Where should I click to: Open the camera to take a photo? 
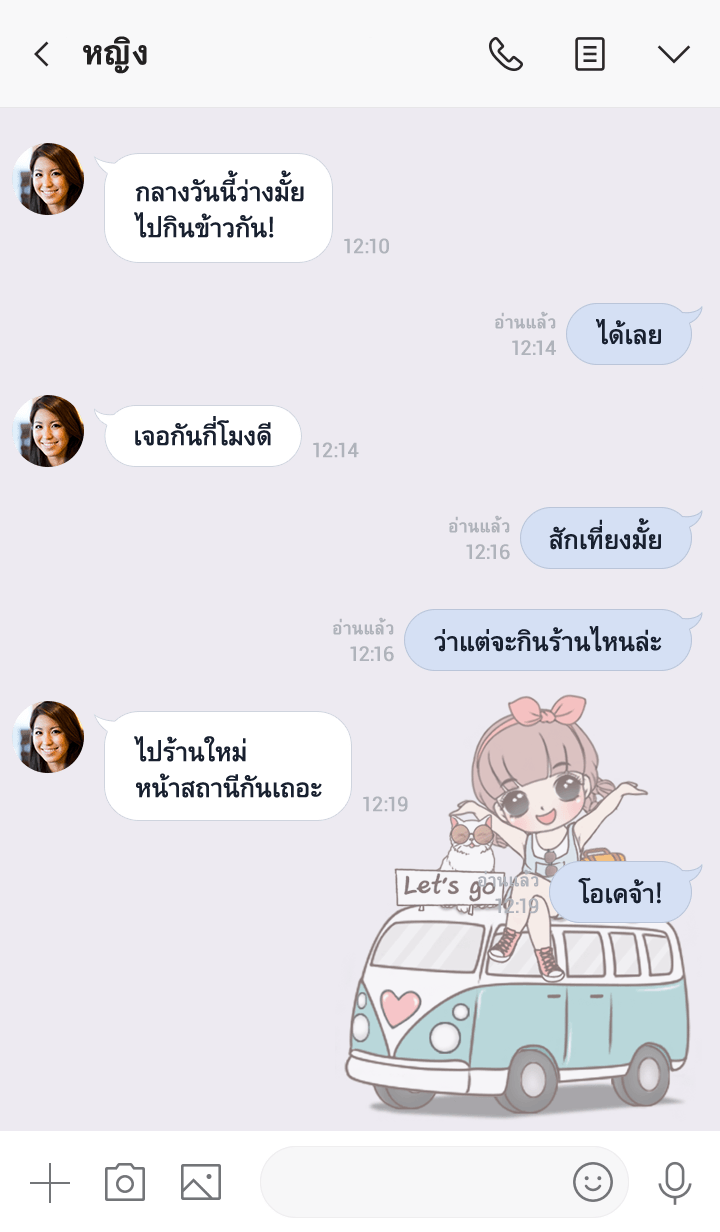(125, 1182)
